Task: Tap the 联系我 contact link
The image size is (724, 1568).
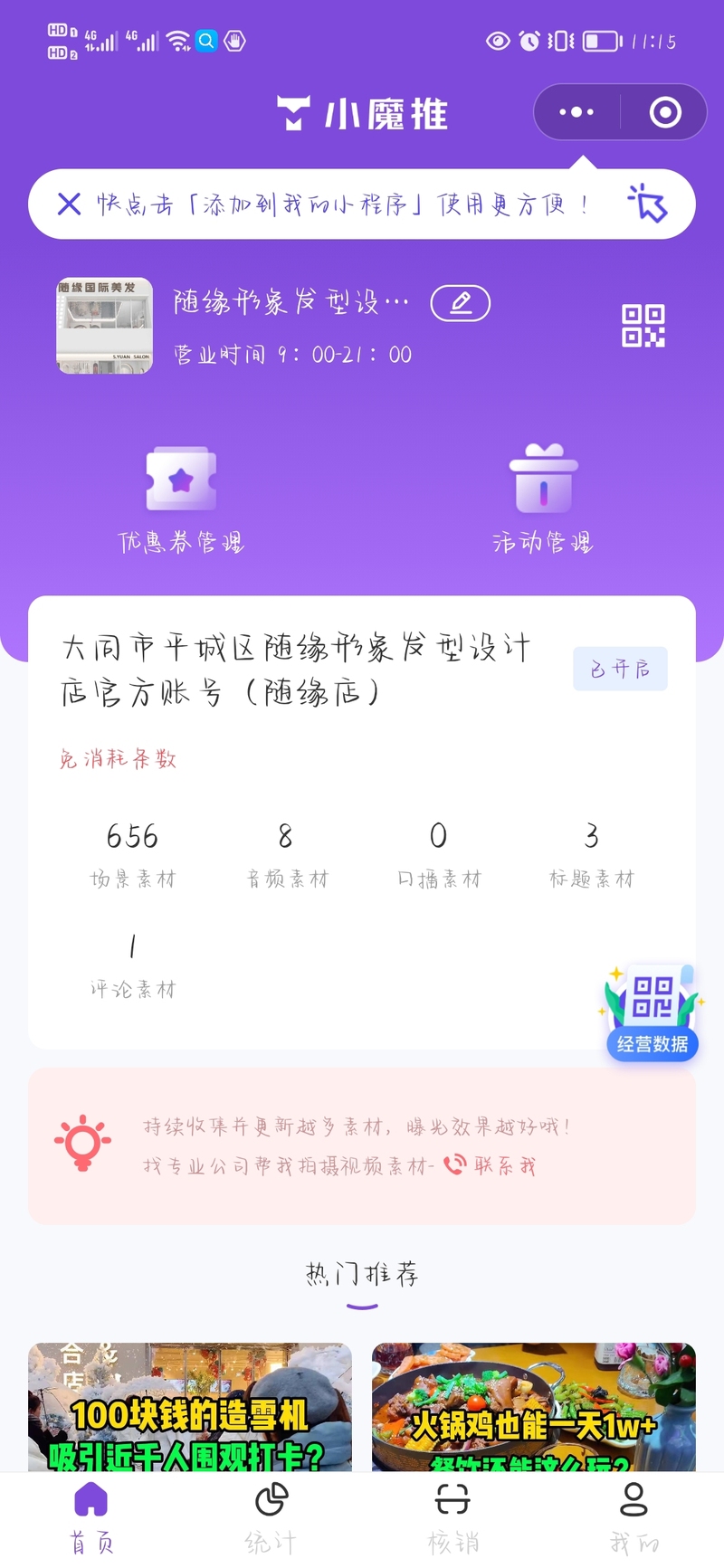Action: click(x=491, y=1165)
